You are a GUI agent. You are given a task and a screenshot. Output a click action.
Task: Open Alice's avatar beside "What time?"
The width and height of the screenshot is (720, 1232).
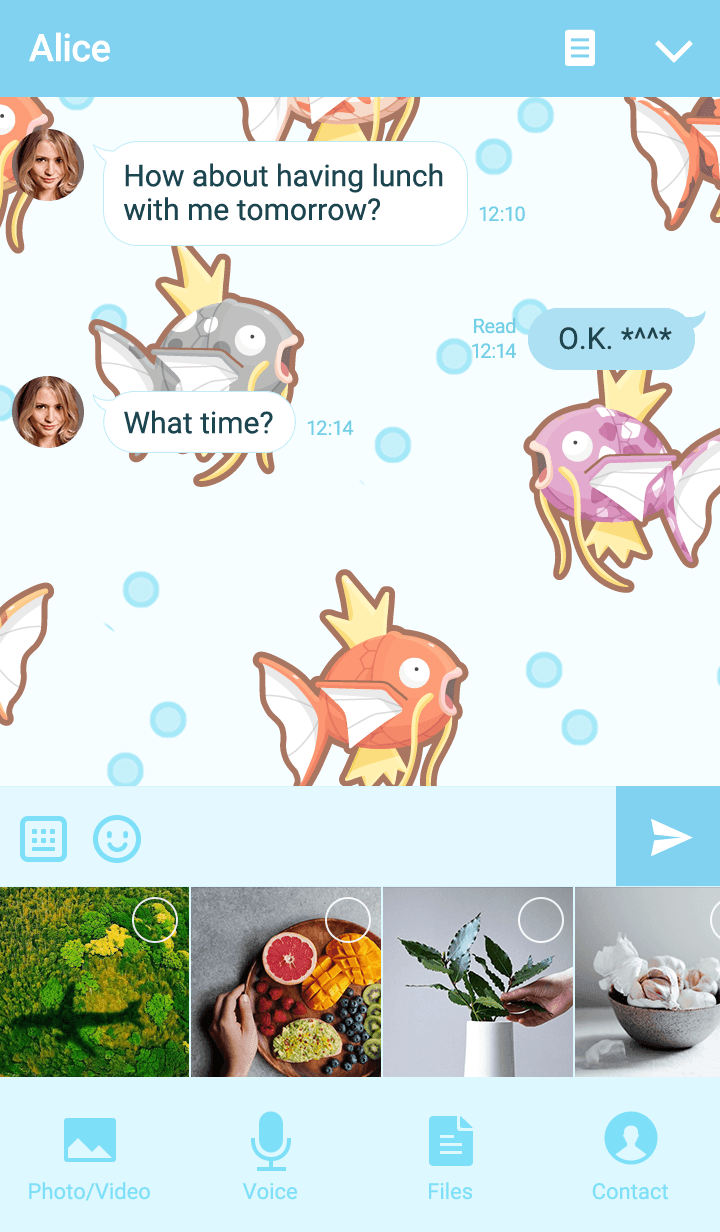(x=48, y=412)
